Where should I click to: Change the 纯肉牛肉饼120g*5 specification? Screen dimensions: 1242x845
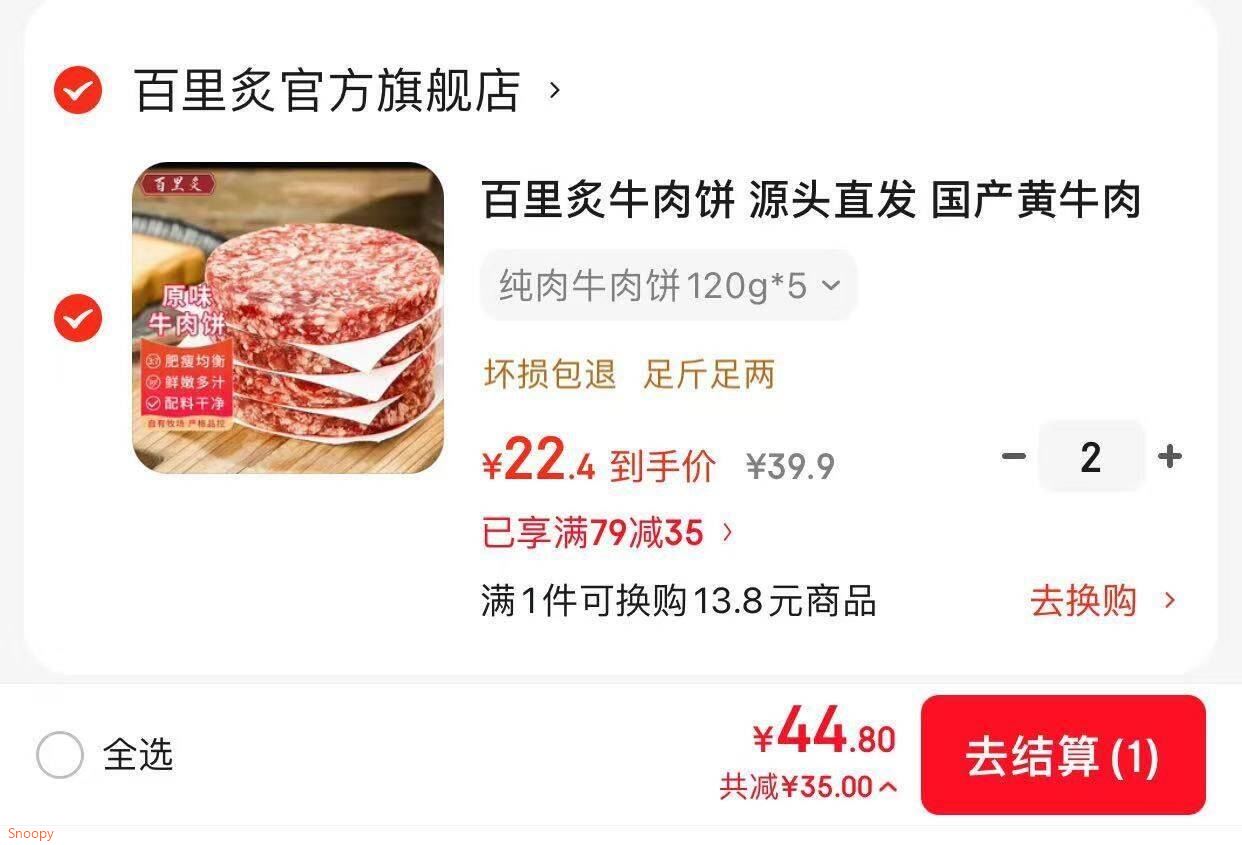pyautogui.click(x=668, y=286)
